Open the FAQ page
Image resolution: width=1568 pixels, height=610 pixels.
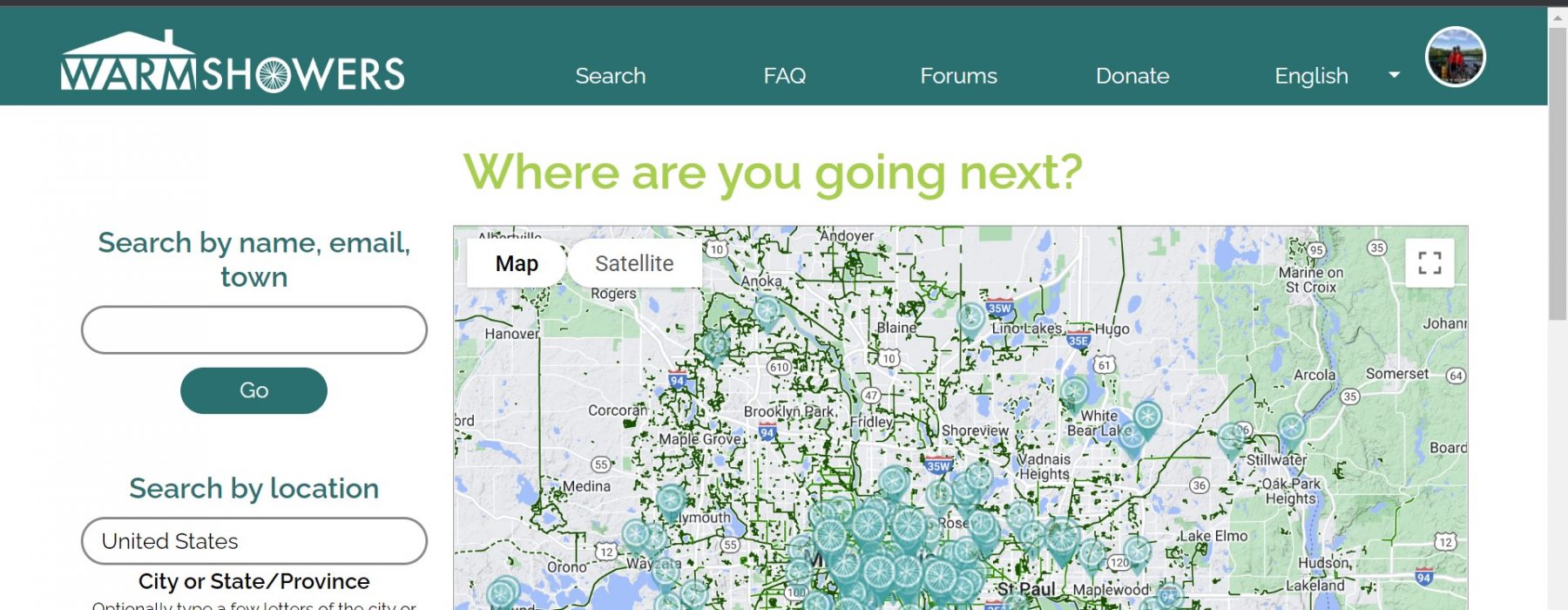coord(784,76)
